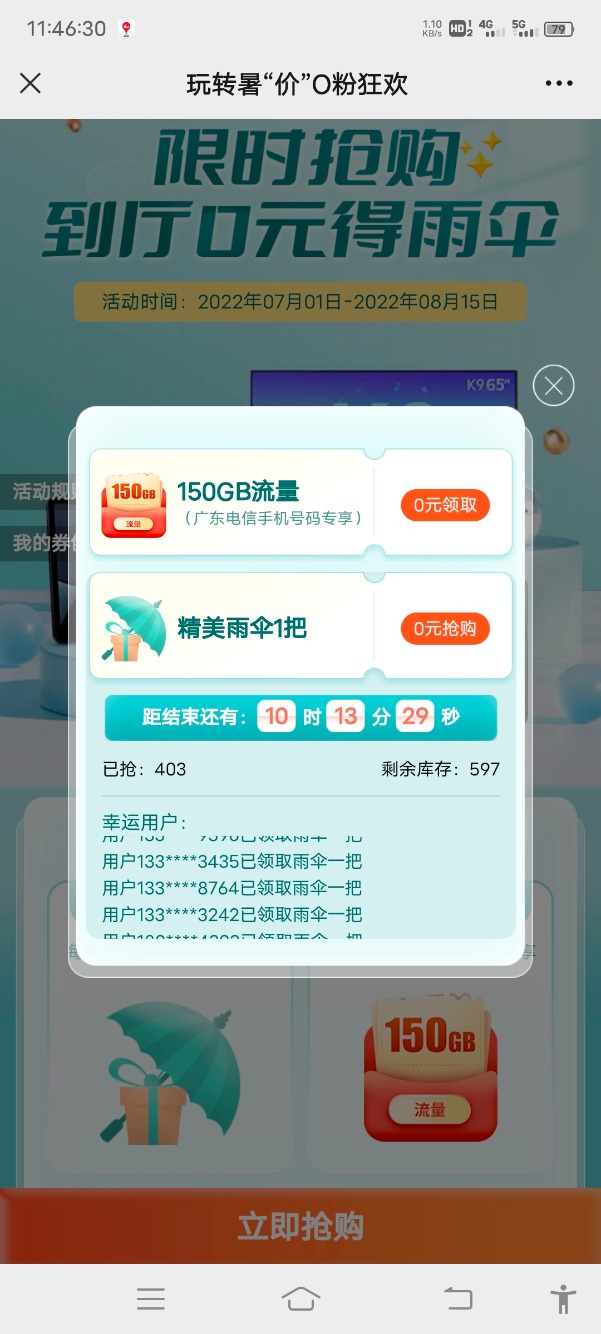This screenshot has width=601, height=1334.
Task: Dismiss the flash-sale popup dialog
Action: (x=553, y=385)
